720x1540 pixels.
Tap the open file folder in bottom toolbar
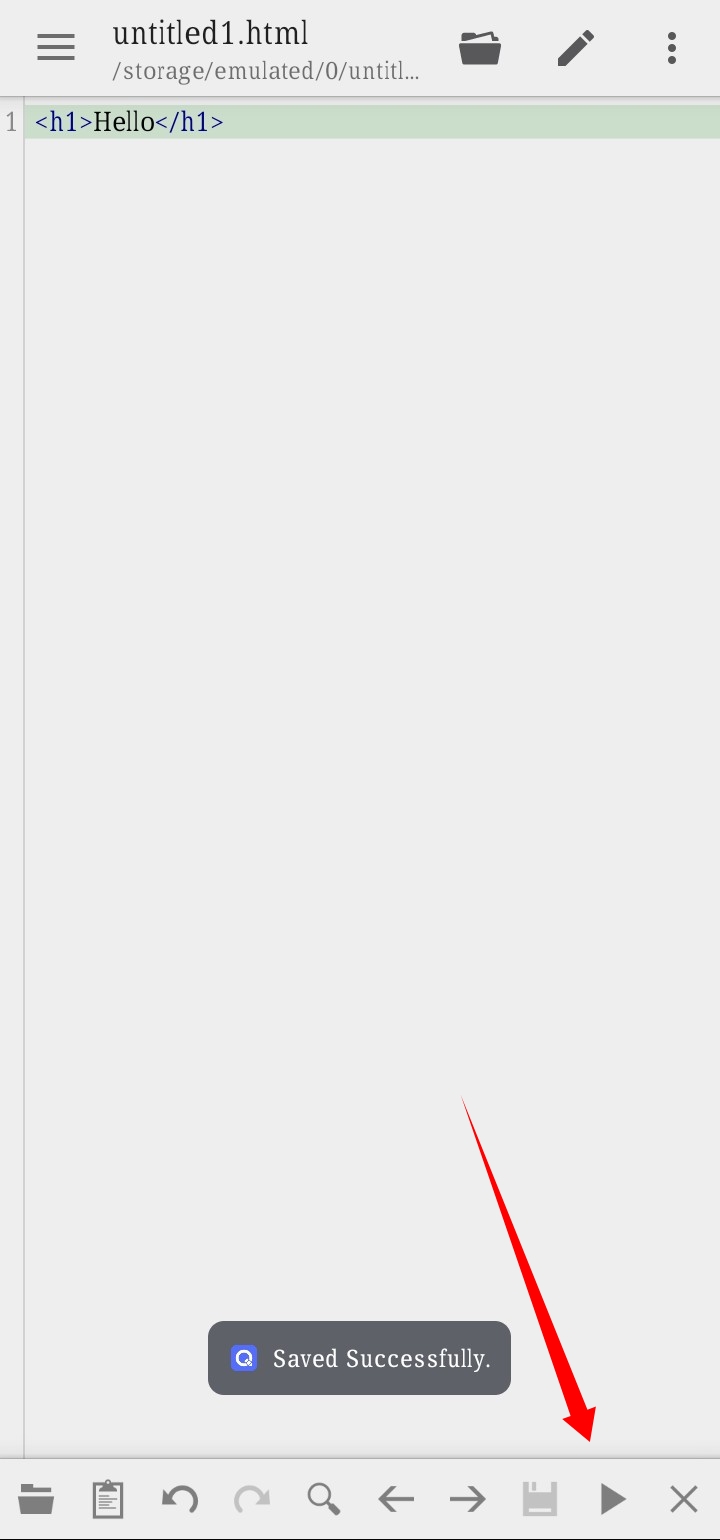click(36, 1499)
